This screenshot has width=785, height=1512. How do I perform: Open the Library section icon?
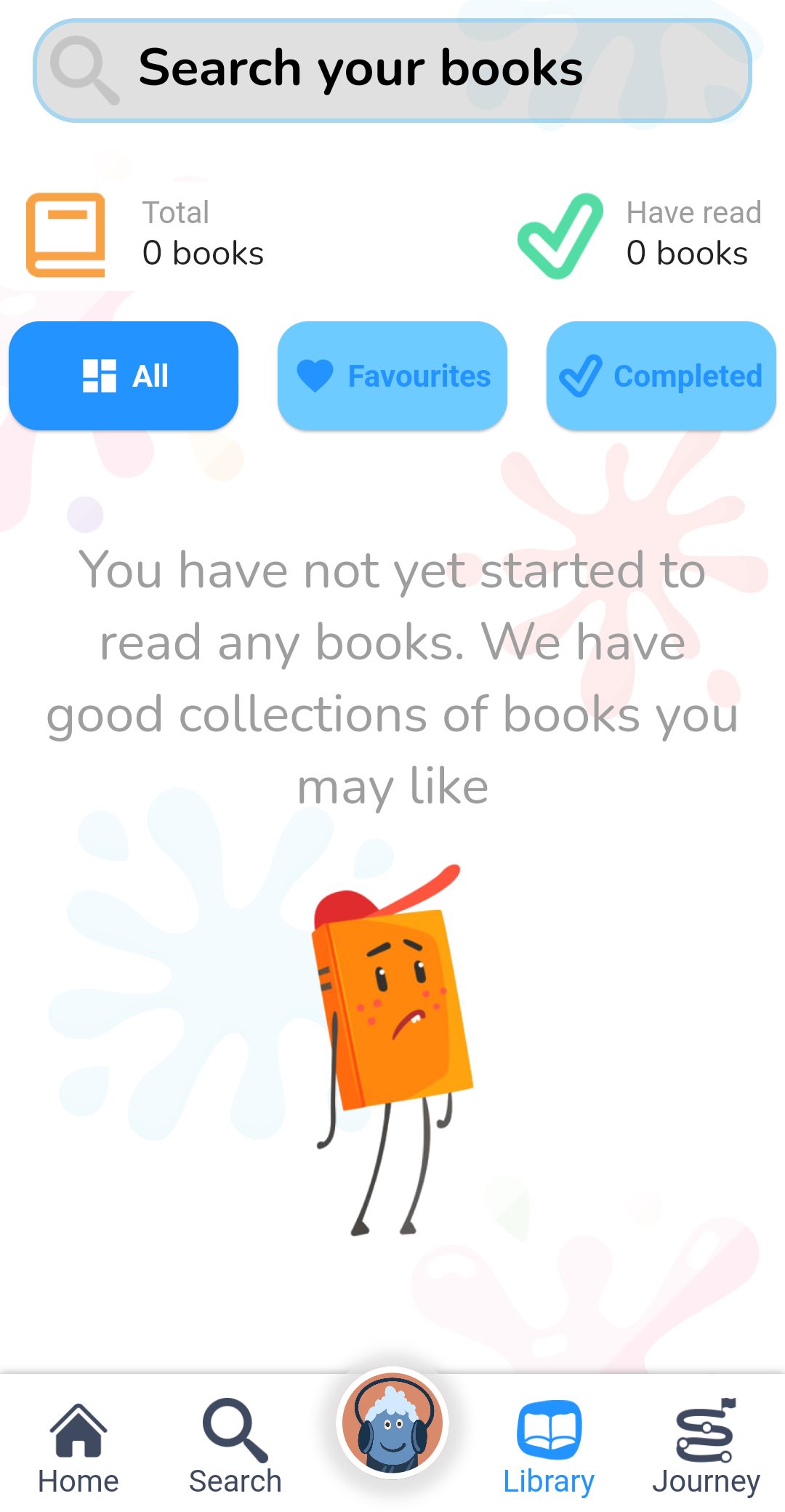pos(549,1428)
